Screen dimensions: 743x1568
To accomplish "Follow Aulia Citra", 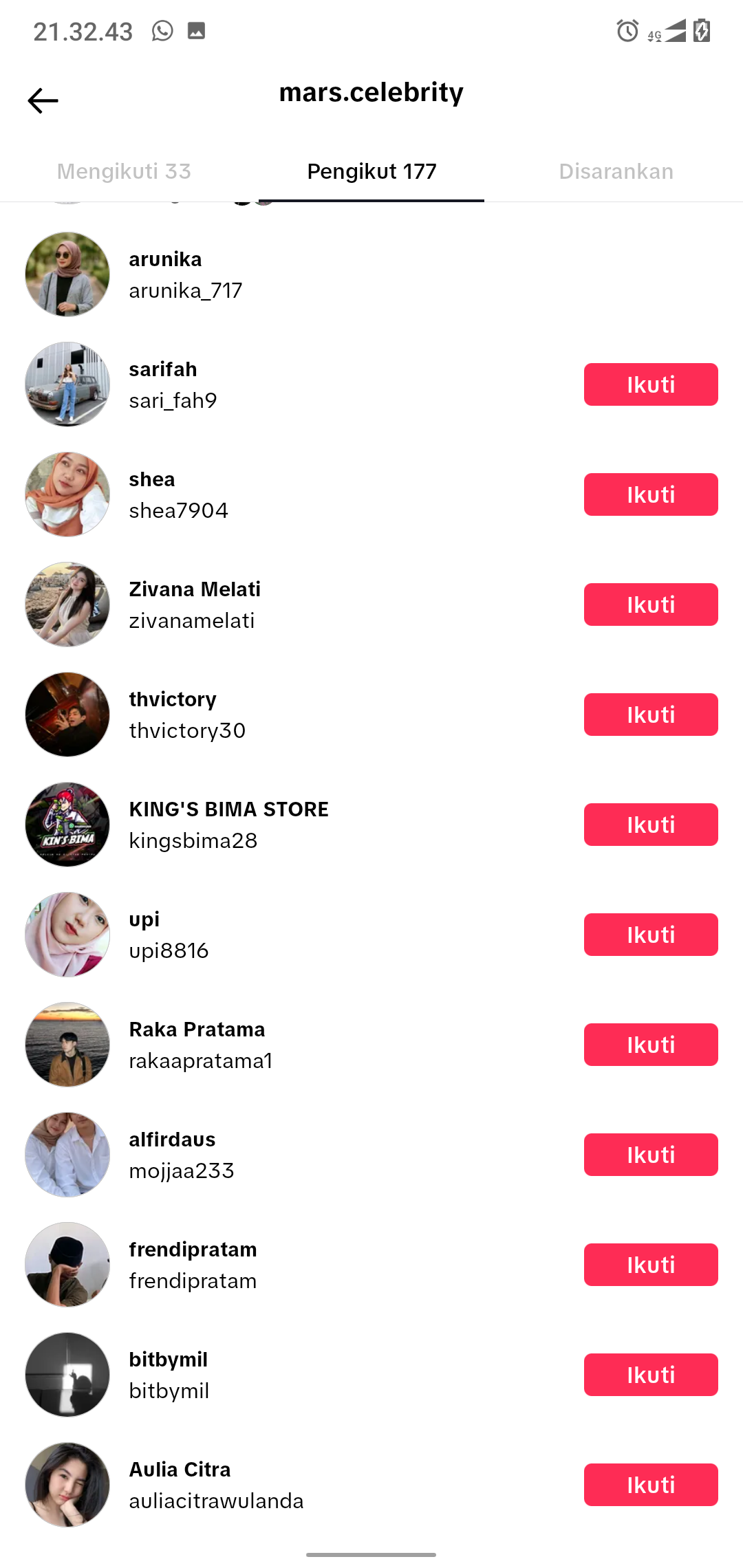I will click(650, 1485).
